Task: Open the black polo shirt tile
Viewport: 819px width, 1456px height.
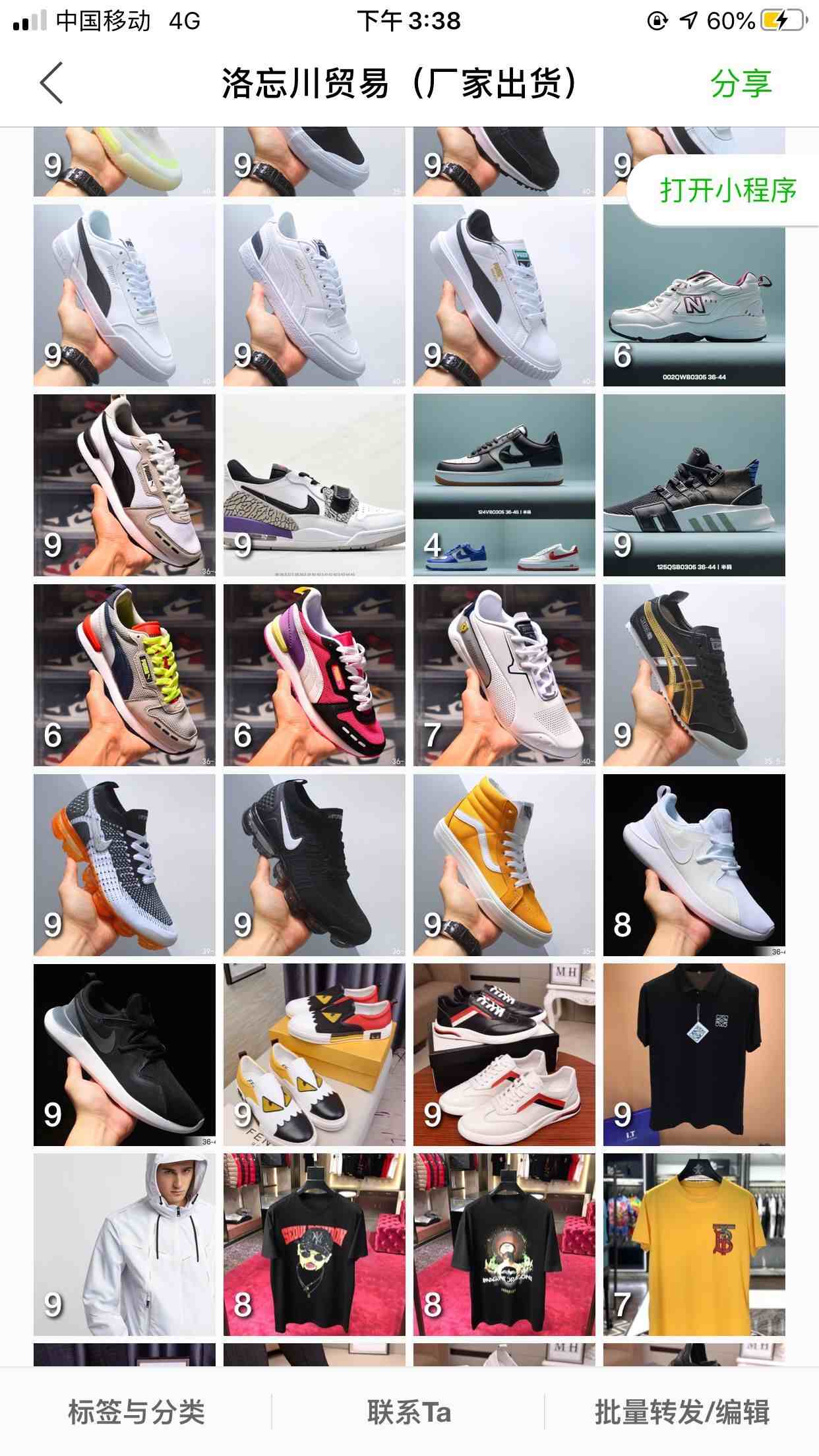Action: [694, 1055]
